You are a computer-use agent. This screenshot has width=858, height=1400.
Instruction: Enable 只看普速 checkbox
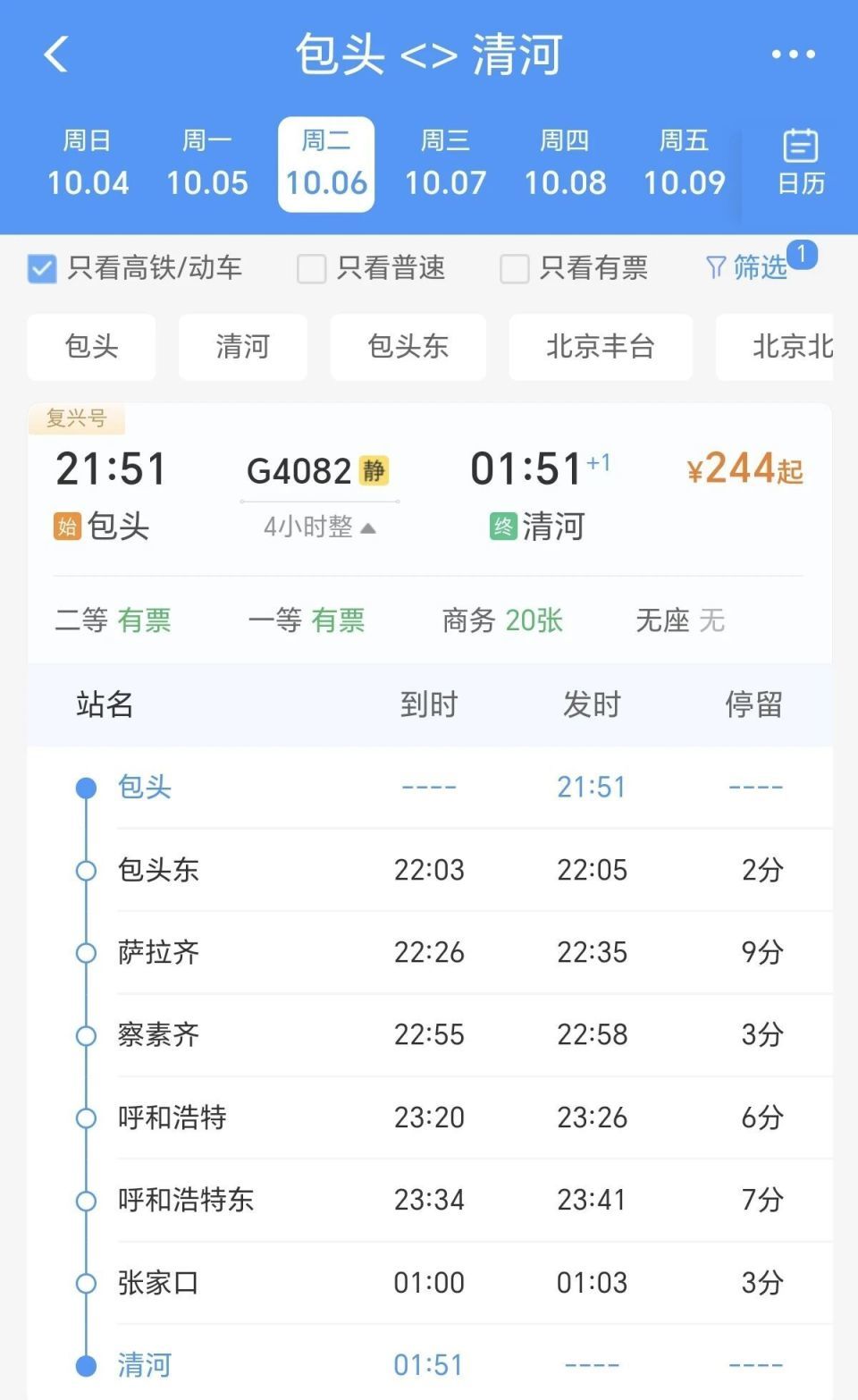tap(311, 268)
